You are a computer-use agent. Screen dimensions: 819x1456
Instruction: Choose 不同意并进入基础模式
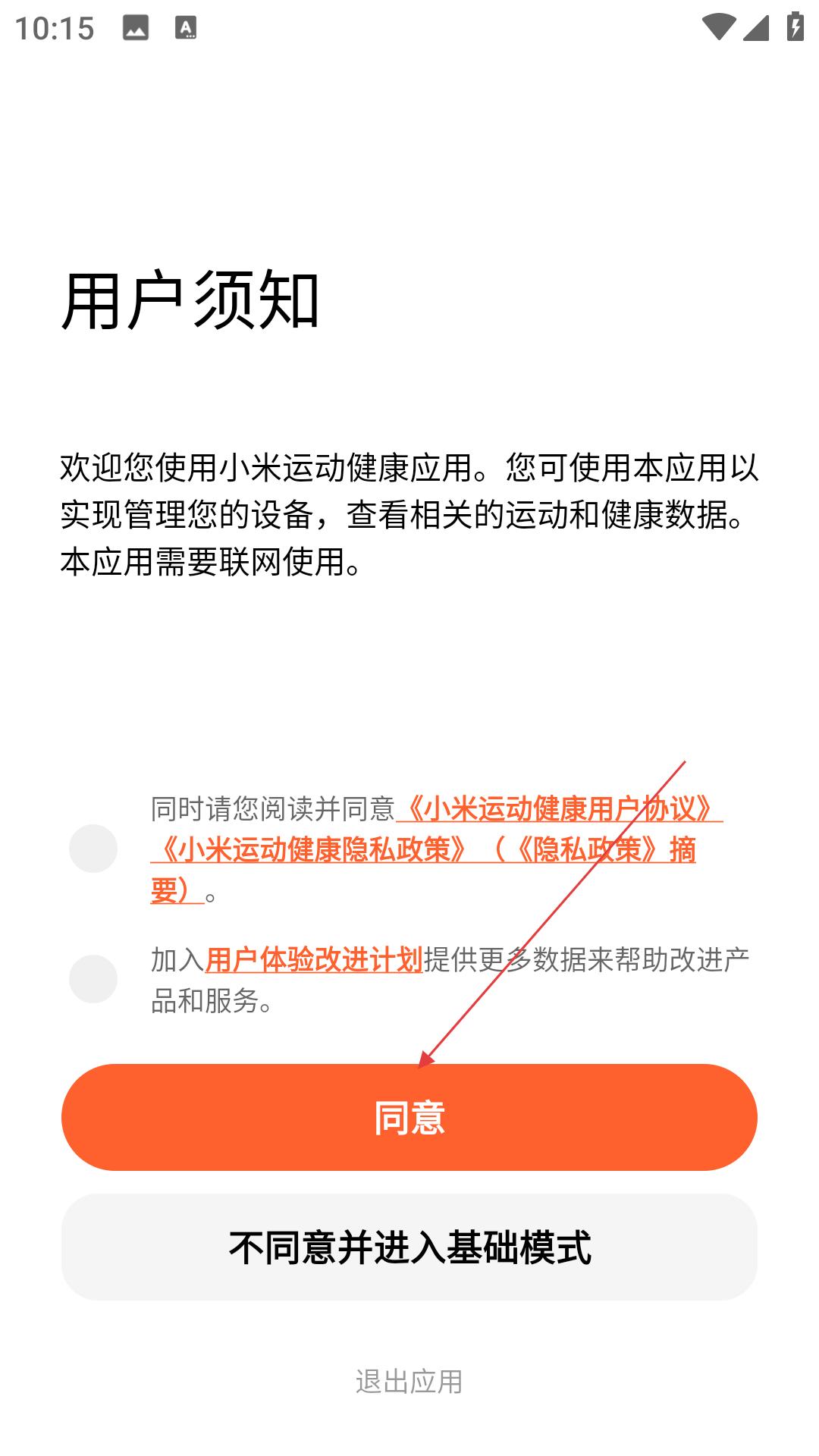point(409,1247)
